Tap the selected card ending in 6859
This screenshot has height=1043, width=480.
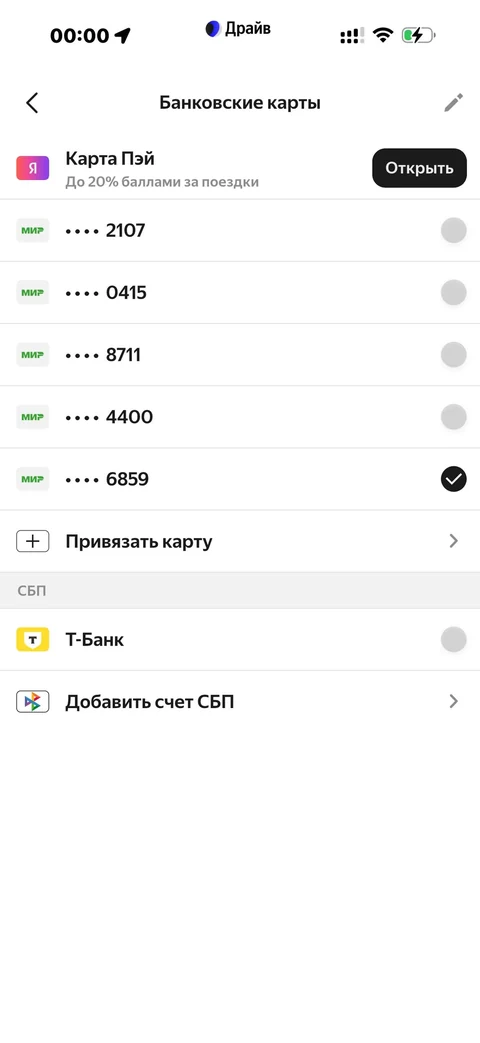240,479
